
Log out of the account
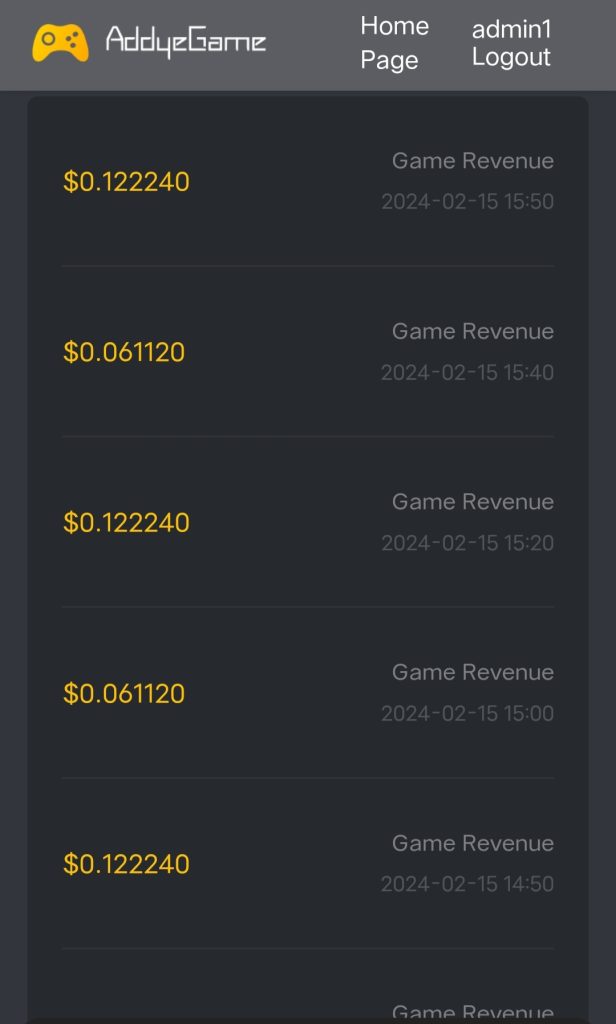tap(511, 58)
